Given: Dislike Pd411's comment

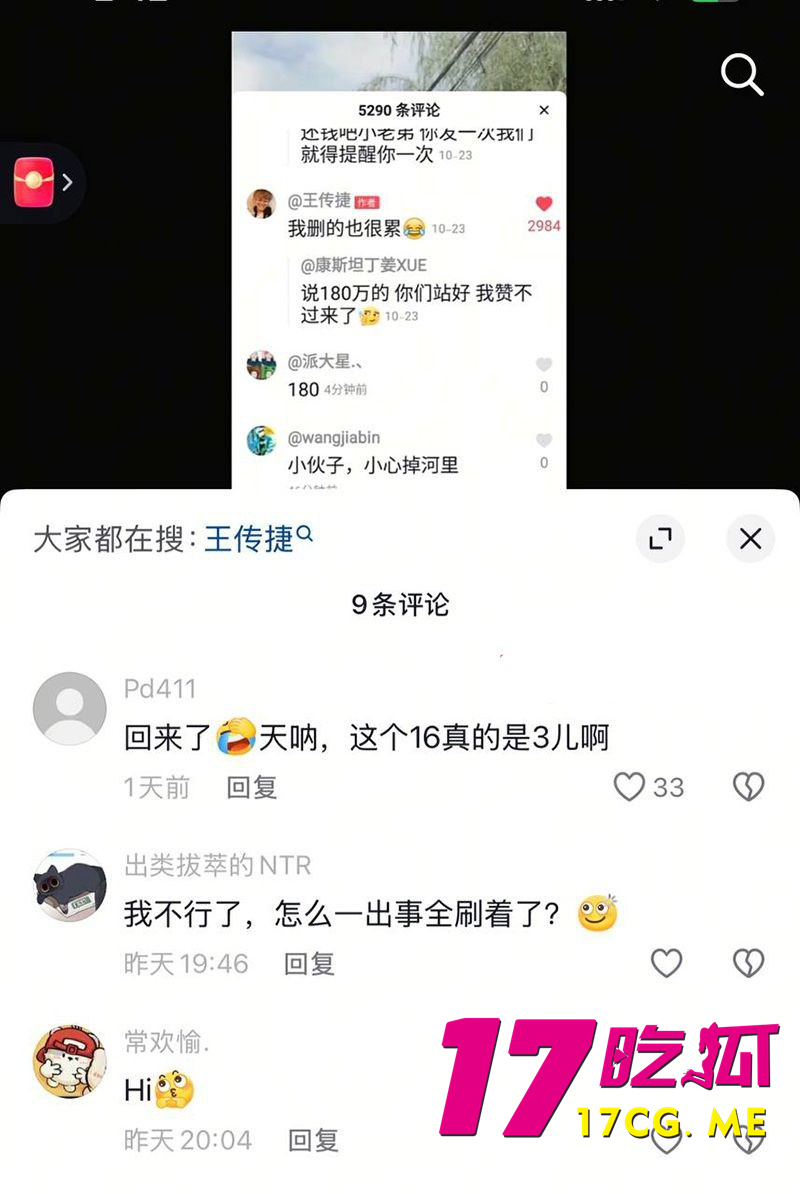Looking at the screenshot, I should [x=748, y=788].
